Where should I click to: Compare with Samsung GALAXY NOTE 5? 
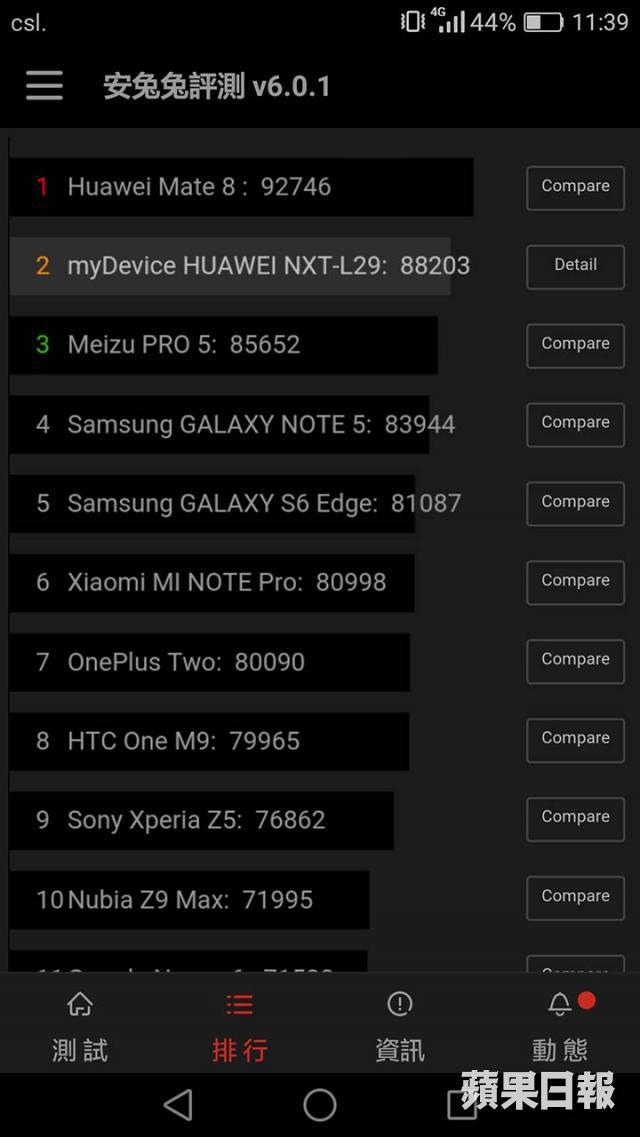coord(575,424)
